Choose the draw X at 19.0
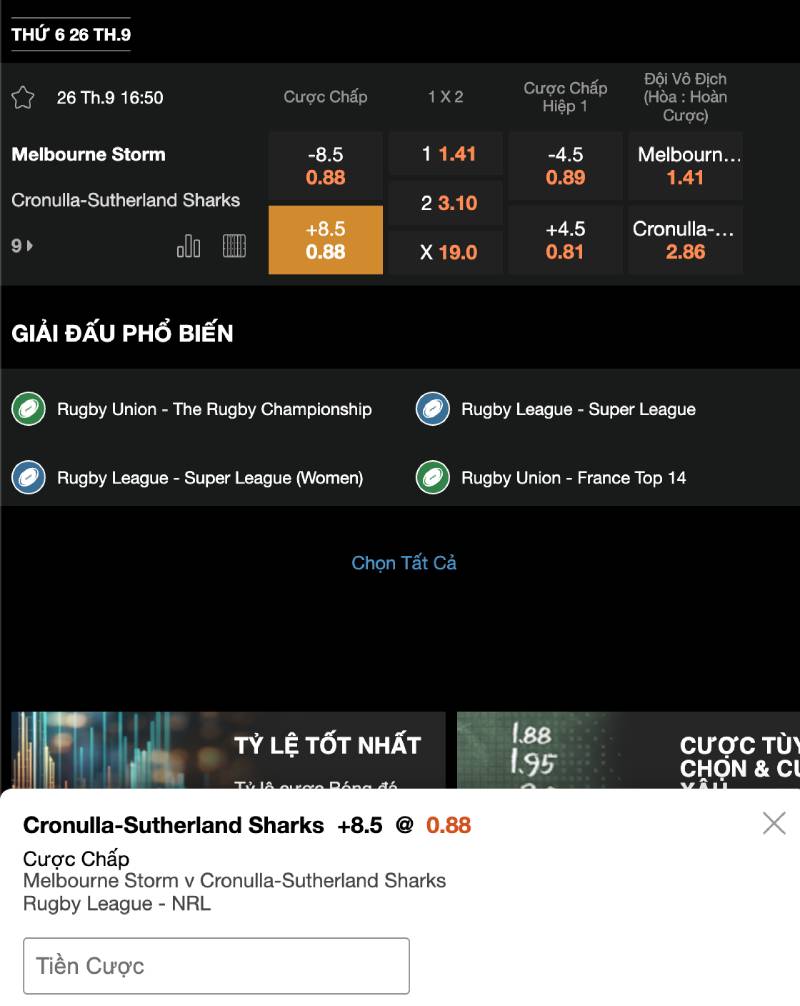Image resolution: width=800 pixels, height=1006 pixels. coord(448,252)
